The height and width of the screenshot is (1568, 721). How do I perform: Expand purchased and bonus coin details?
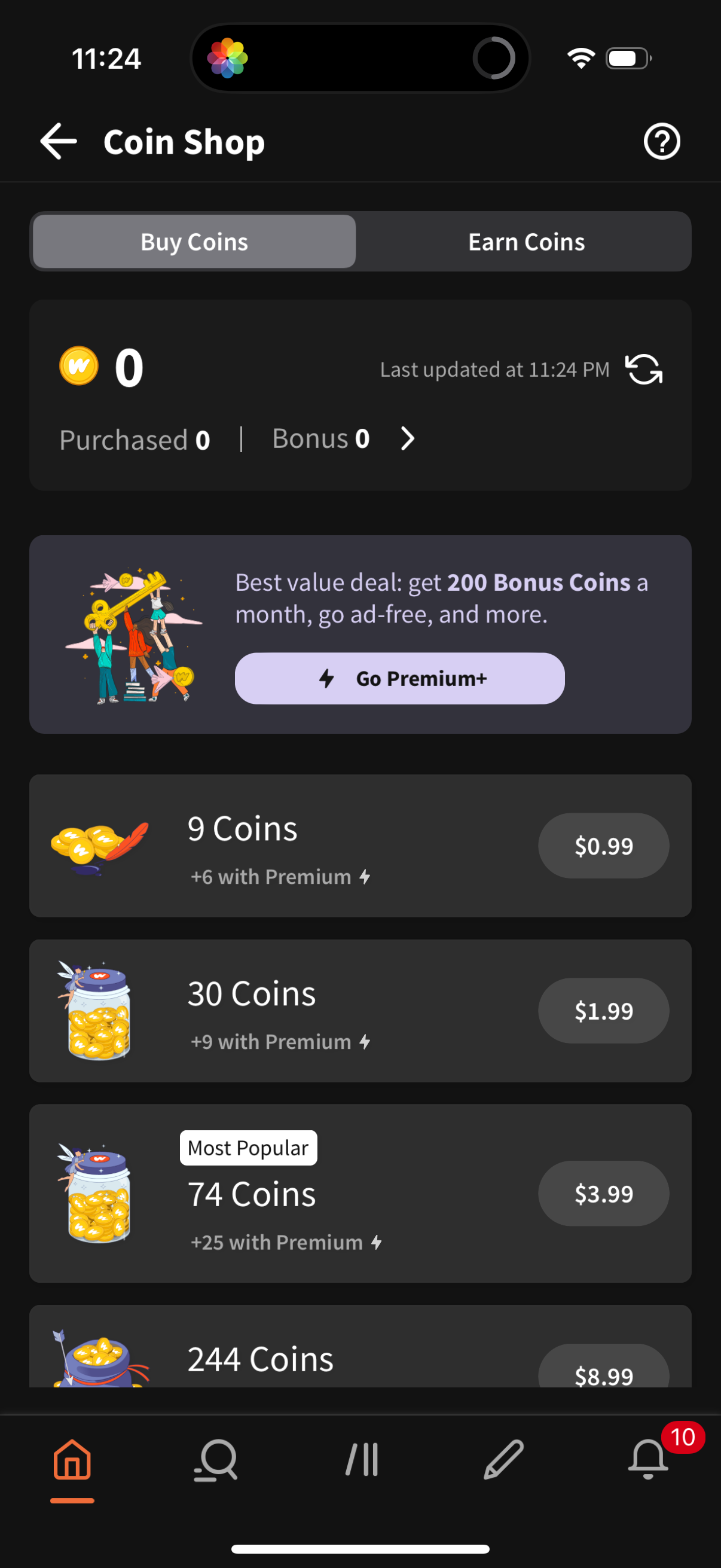[x=407, y=439]
